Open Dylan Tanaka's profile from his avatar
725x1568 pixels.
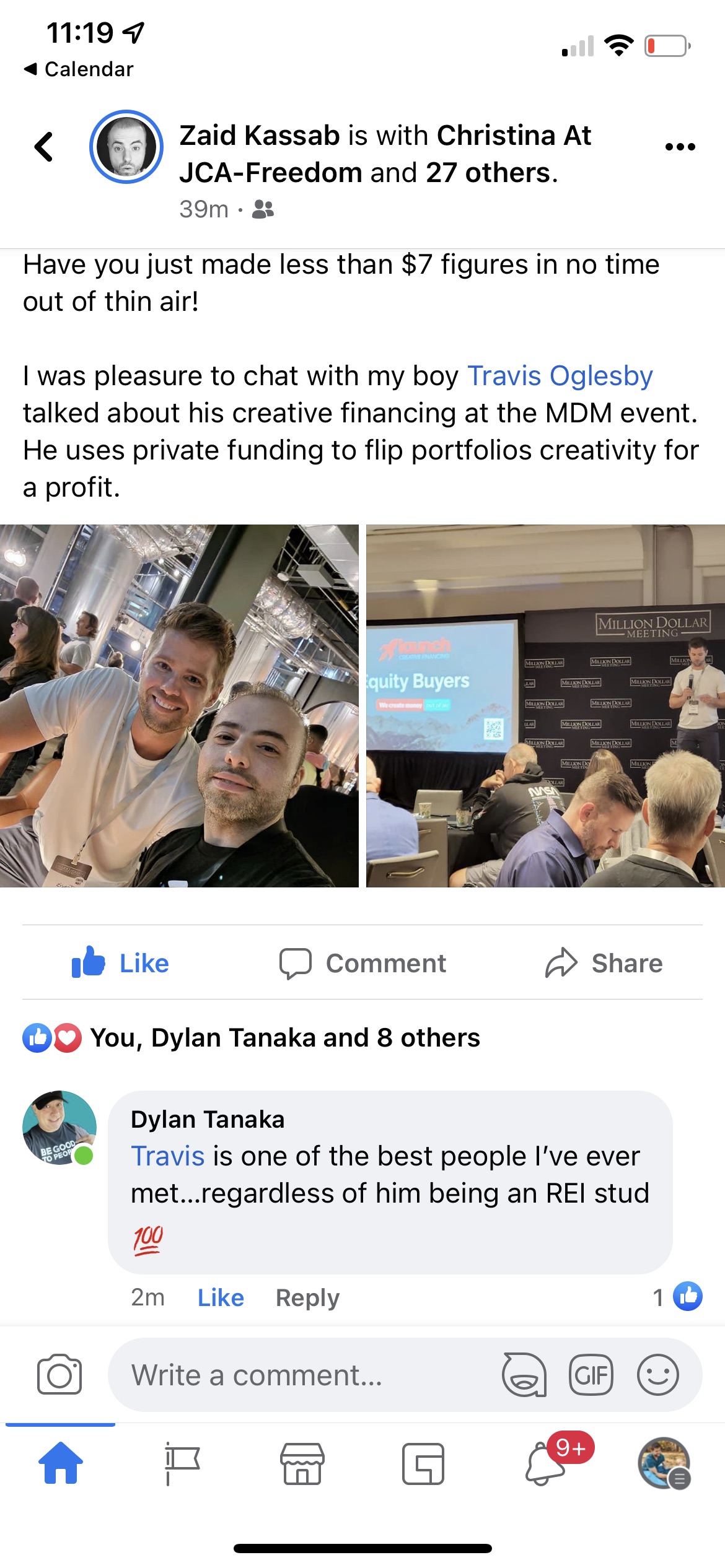(59, 1128)
